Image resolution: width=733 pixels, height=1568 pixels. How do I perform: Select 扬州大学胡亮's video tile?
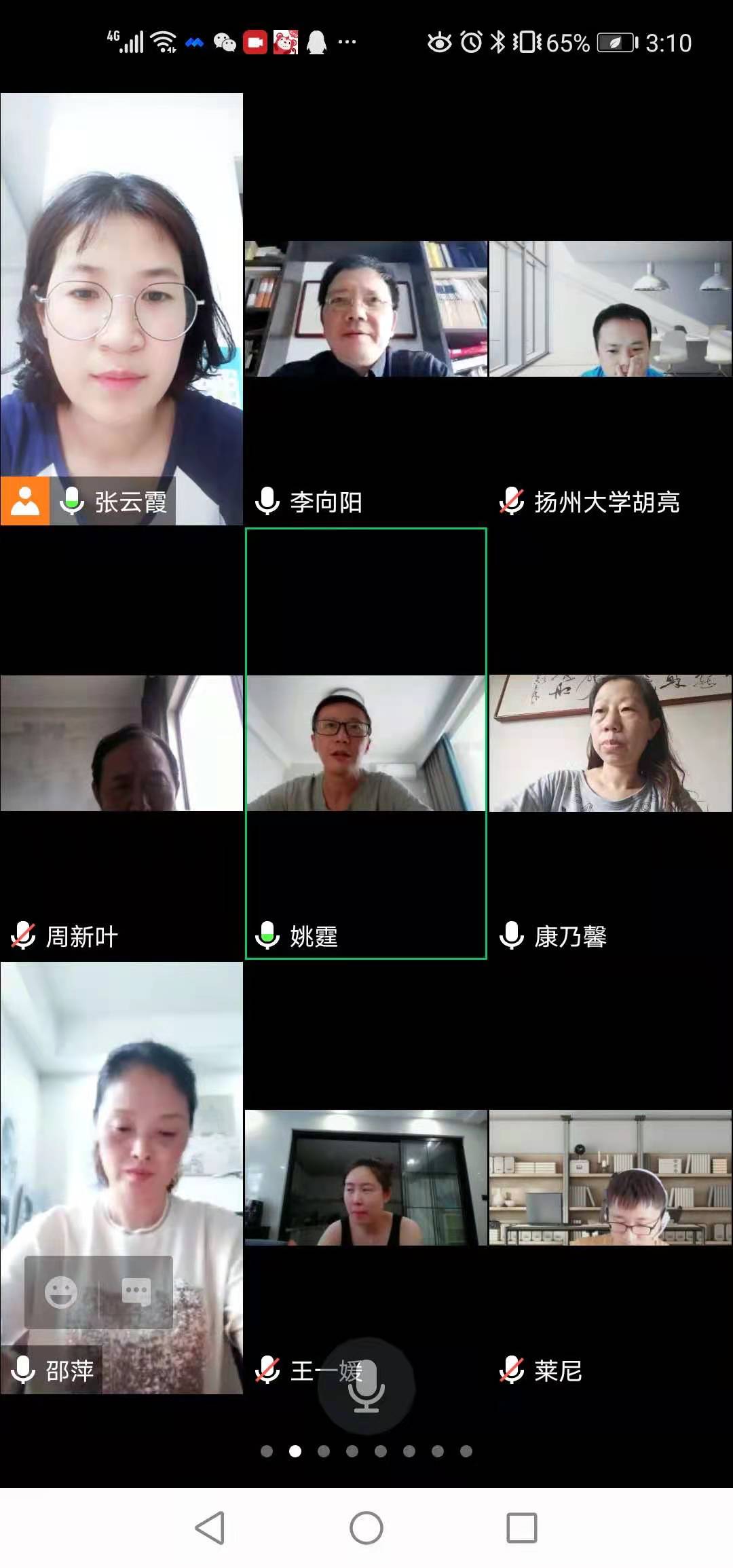[610, 309]
